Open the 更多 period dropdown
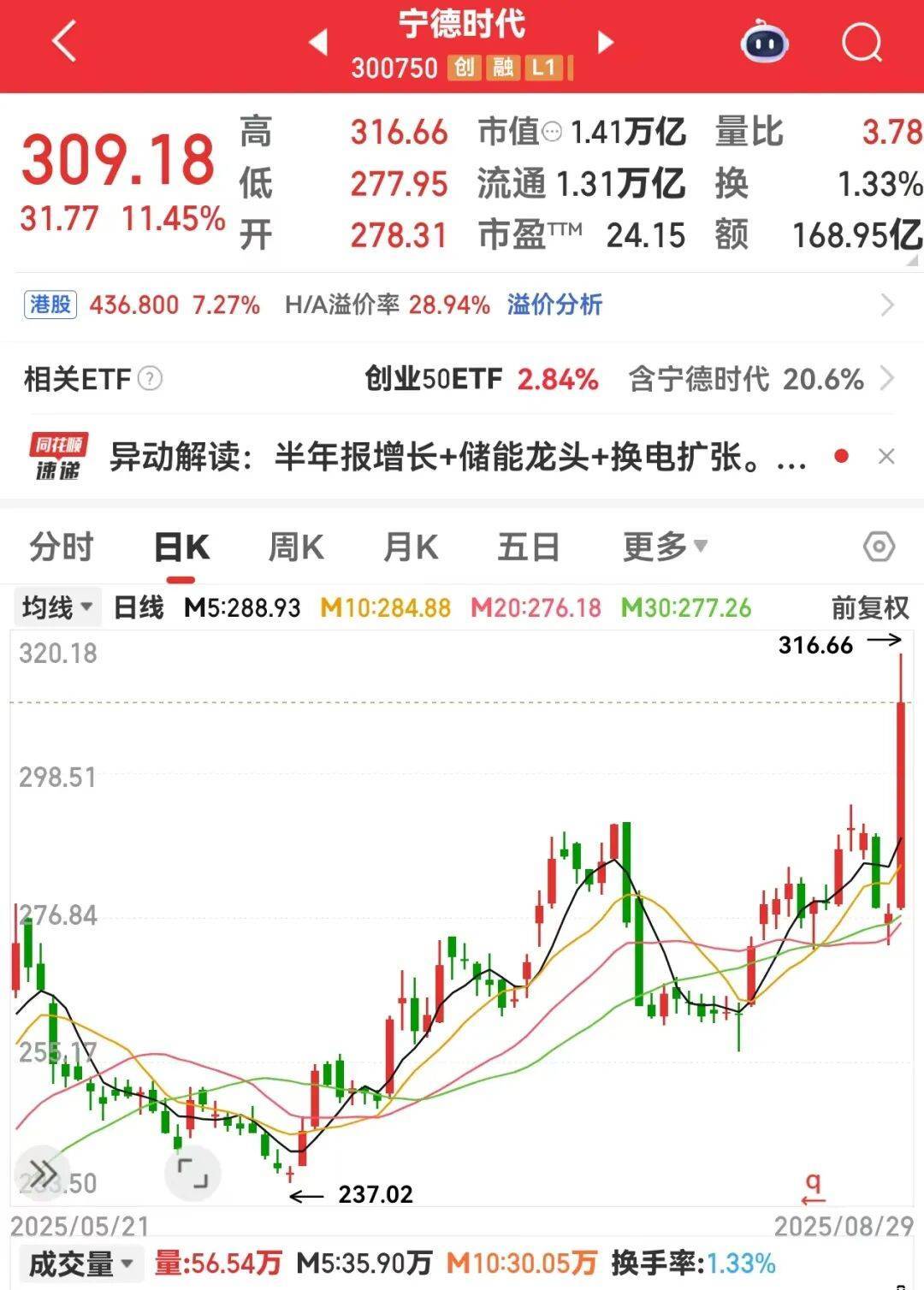This screenshot has height=1290, width=924. (663, 545)
